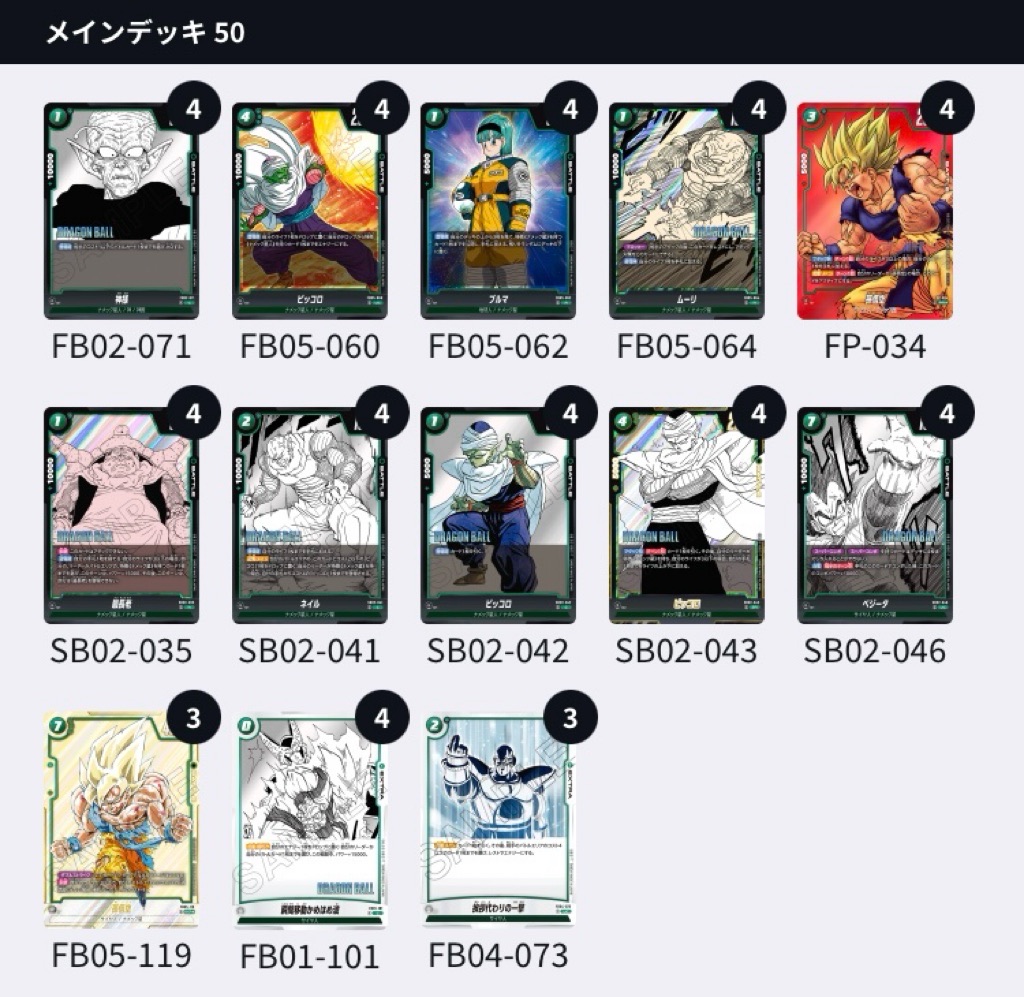Viewport: 1024px width, 997px height.
Task: Open the Nail card SB02-041
Action: point(309,514)
